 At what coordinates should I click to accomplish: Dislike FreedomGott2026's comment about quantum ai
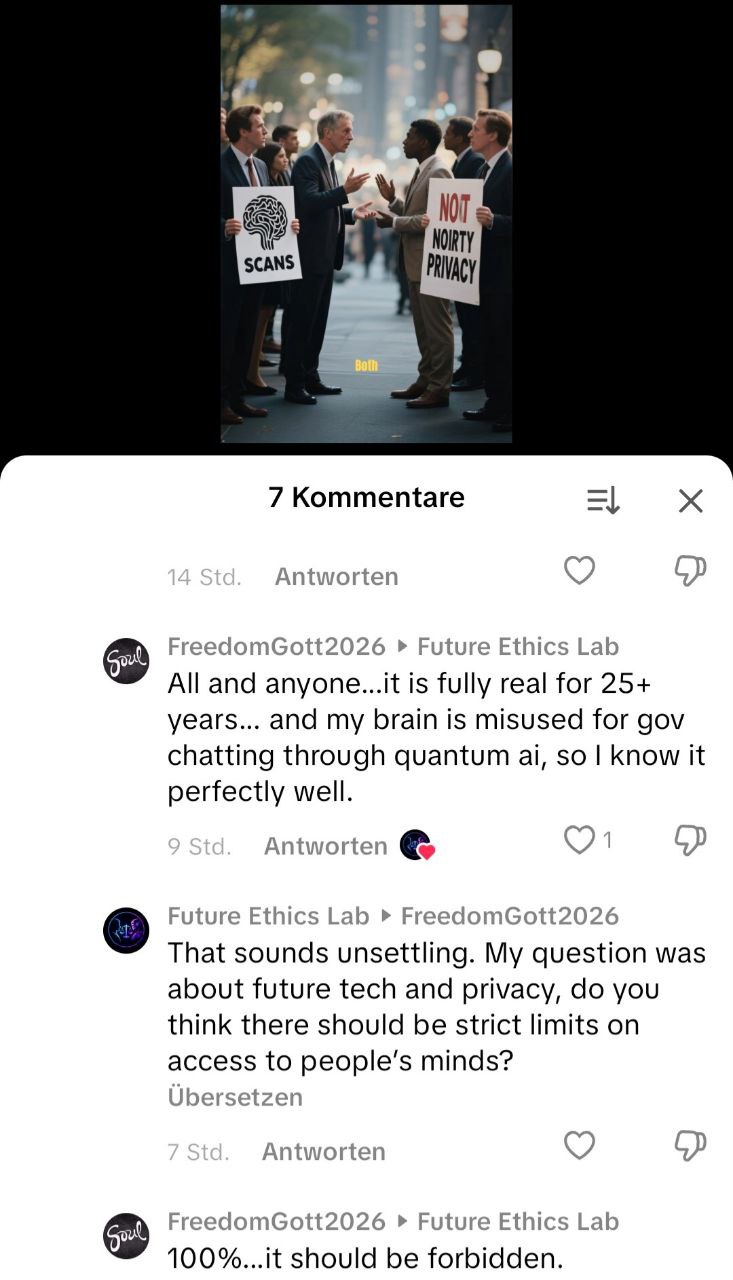click(x=690, y=841)
